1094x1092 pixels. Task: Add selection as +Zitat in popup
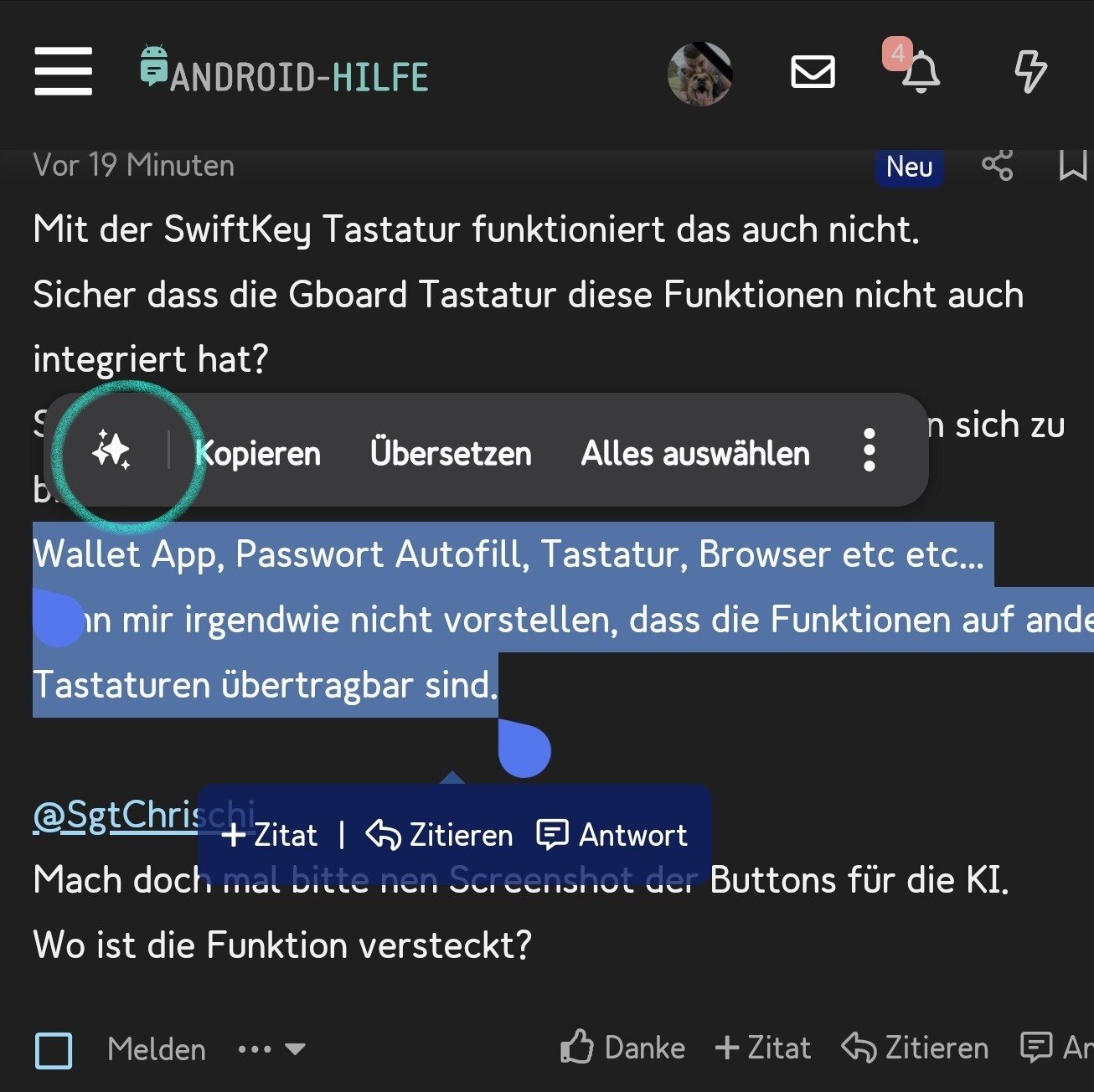coord(270,835)
